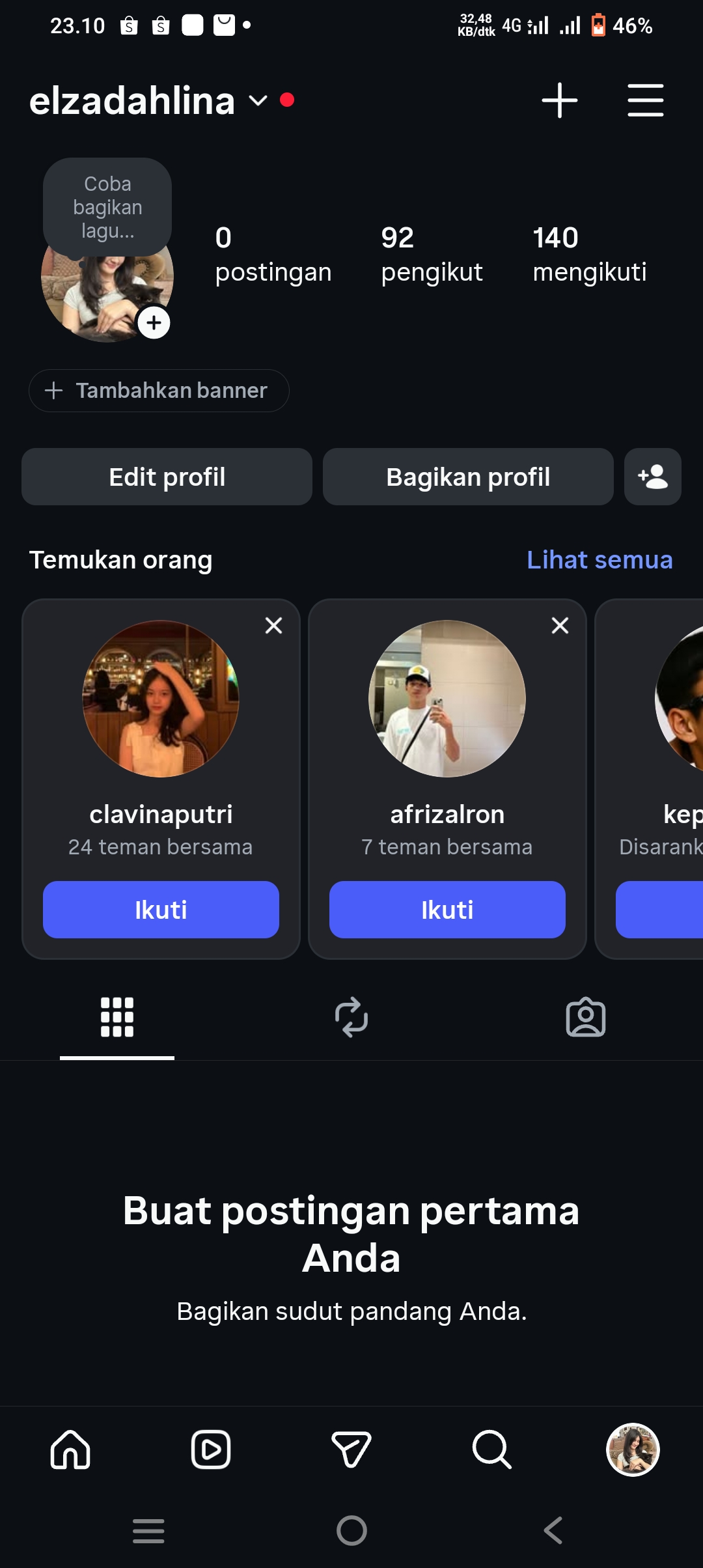Screen dimensions: 703x1568
Task: Open Lihat semua suggestions
Action: (600, 560)
